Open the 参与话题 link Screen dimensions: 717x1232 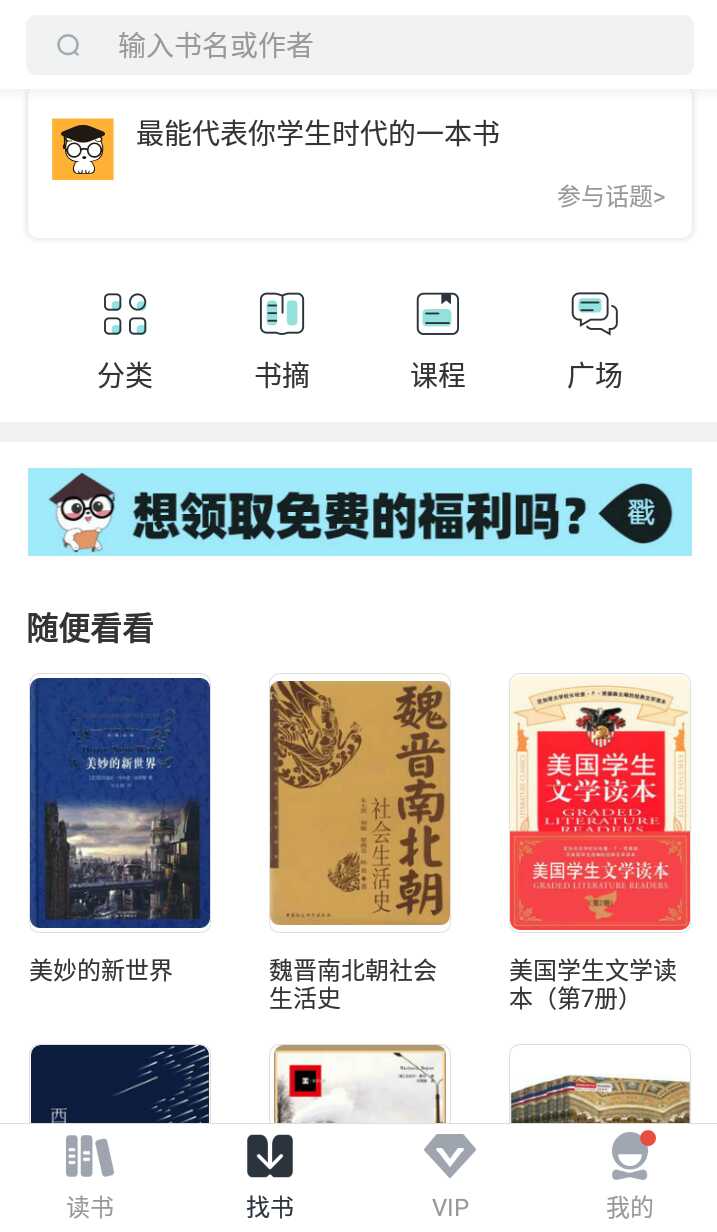tap(611, 196)
